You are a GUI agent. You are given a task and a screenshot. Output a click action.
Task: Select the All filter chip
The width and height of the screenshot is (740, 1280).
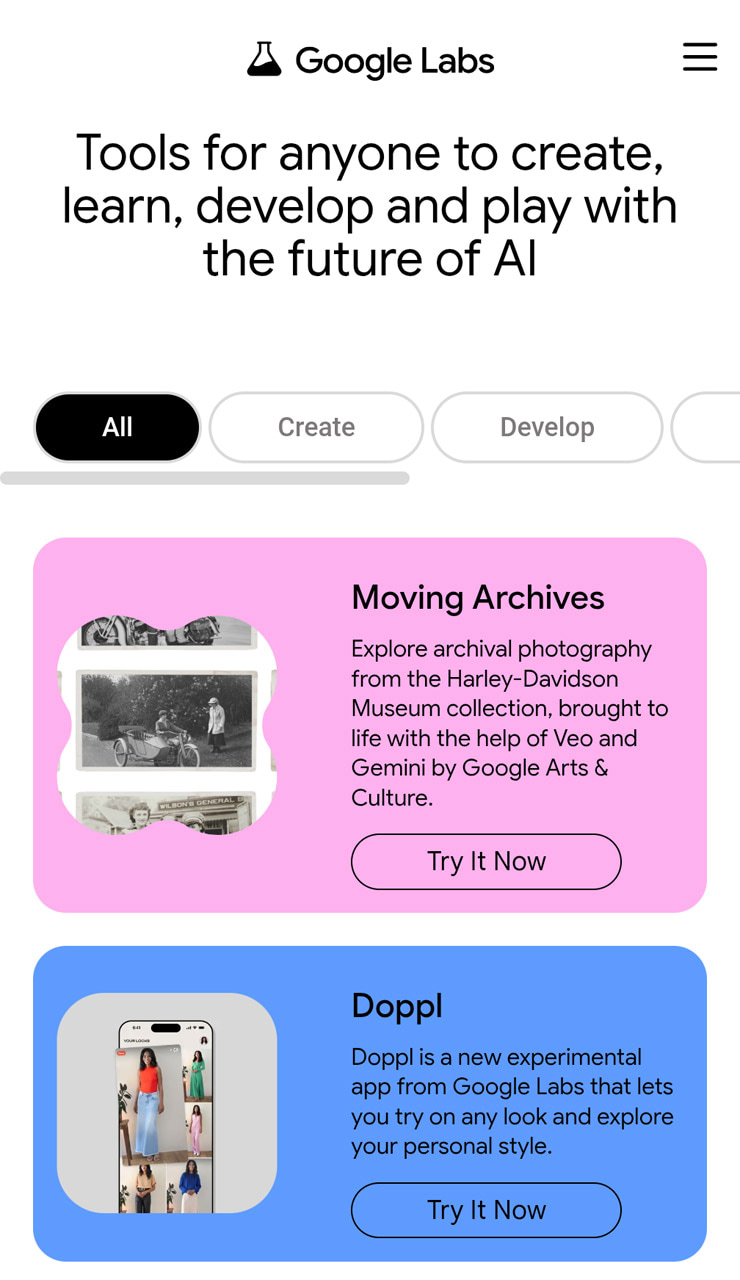[x=117, y=427]
